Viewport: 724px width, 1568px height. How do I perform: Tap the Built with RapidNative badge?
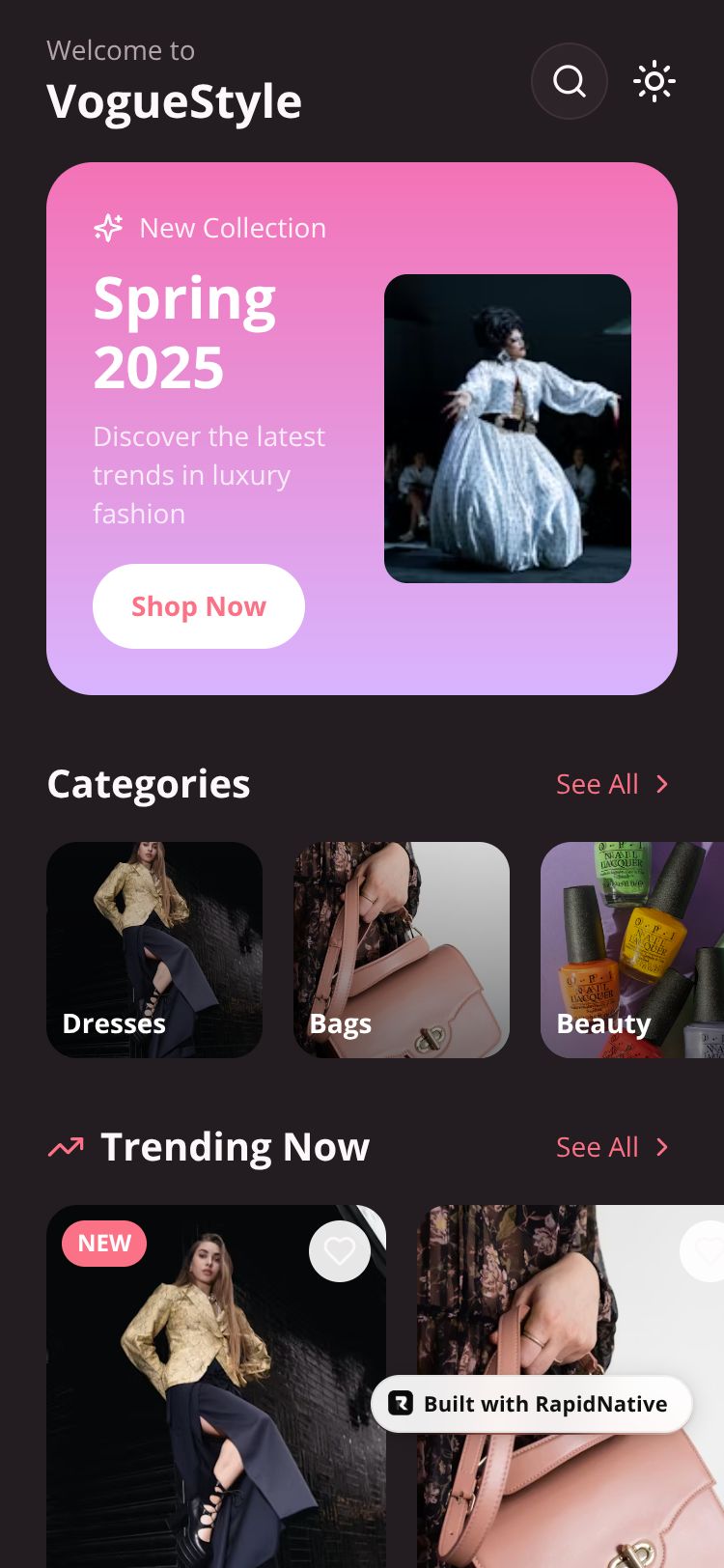tap(532, 1404)
